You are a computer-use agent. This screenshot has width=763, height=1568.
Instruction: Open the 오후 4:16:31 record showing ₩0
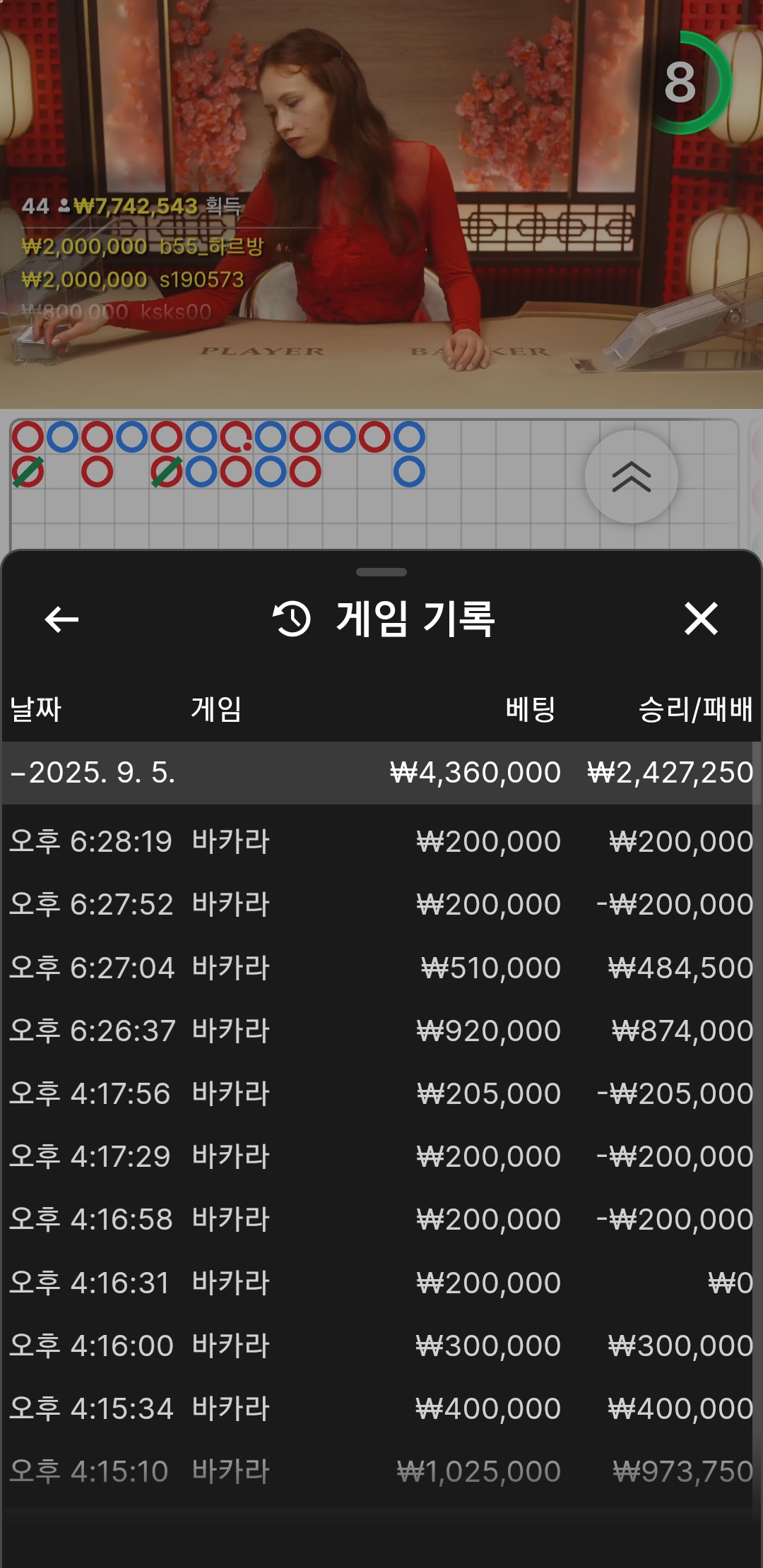click(381, 1283)
